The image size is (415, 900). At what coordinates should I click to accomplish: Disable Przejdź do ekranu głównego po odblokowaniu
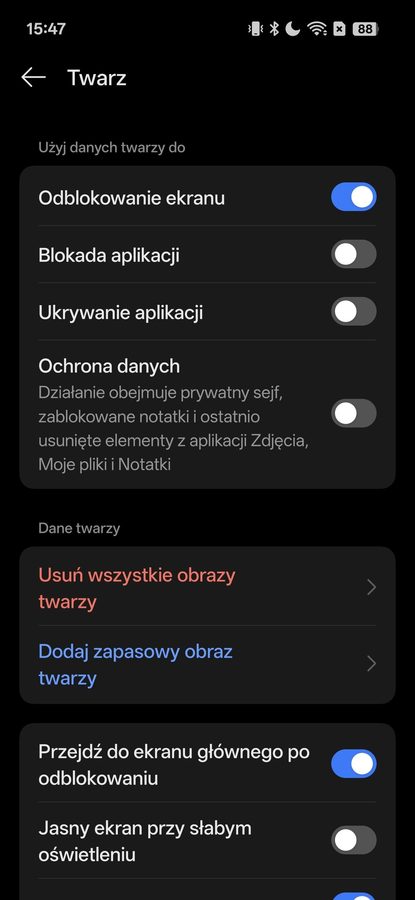click(x=354, y=764)
